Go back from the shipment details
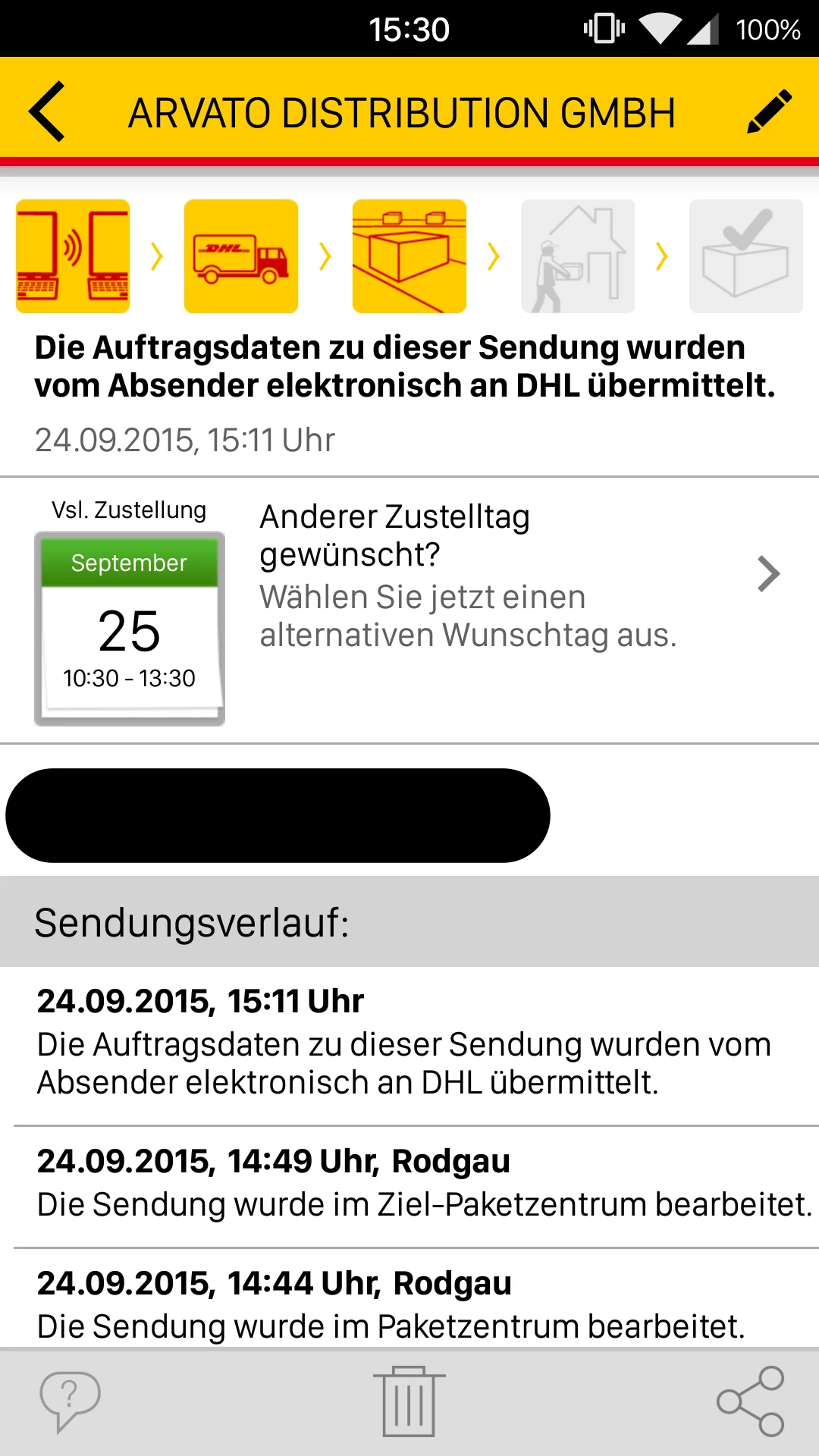 pyautogui.click(x=47, y=112)
